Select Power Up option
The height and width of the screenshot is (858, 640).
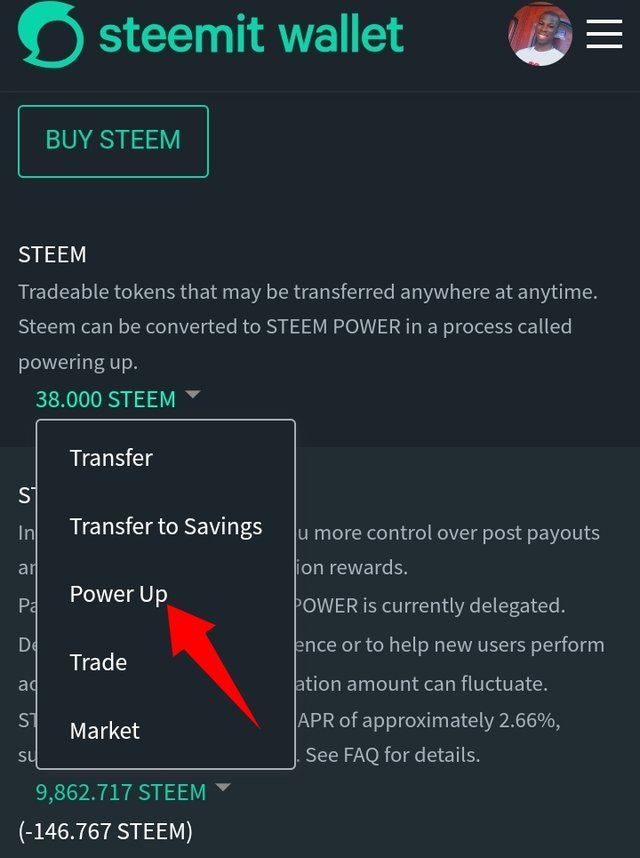[118, 594]
